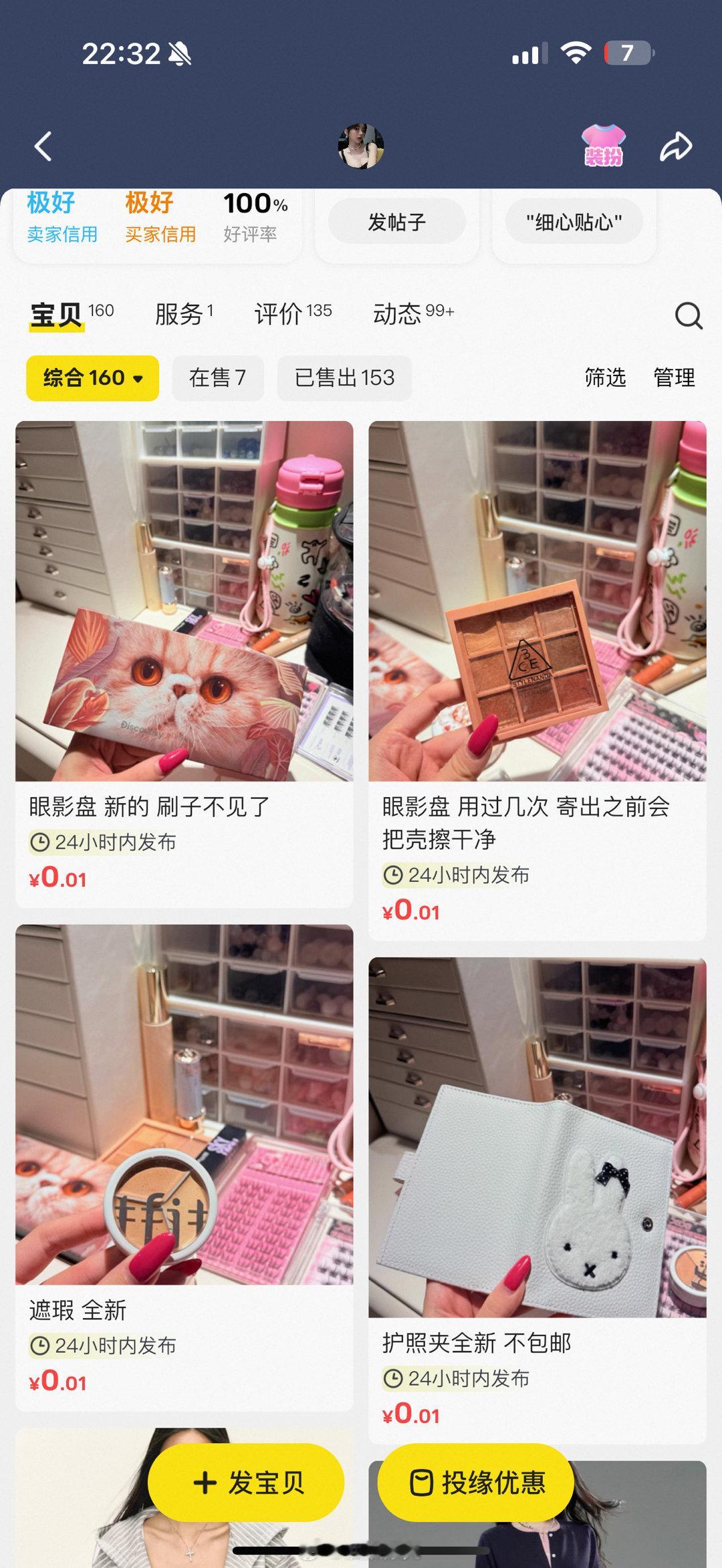Open the cat eyeshadow palette listing
722x1568 pixels.
[x=184, y=601]
